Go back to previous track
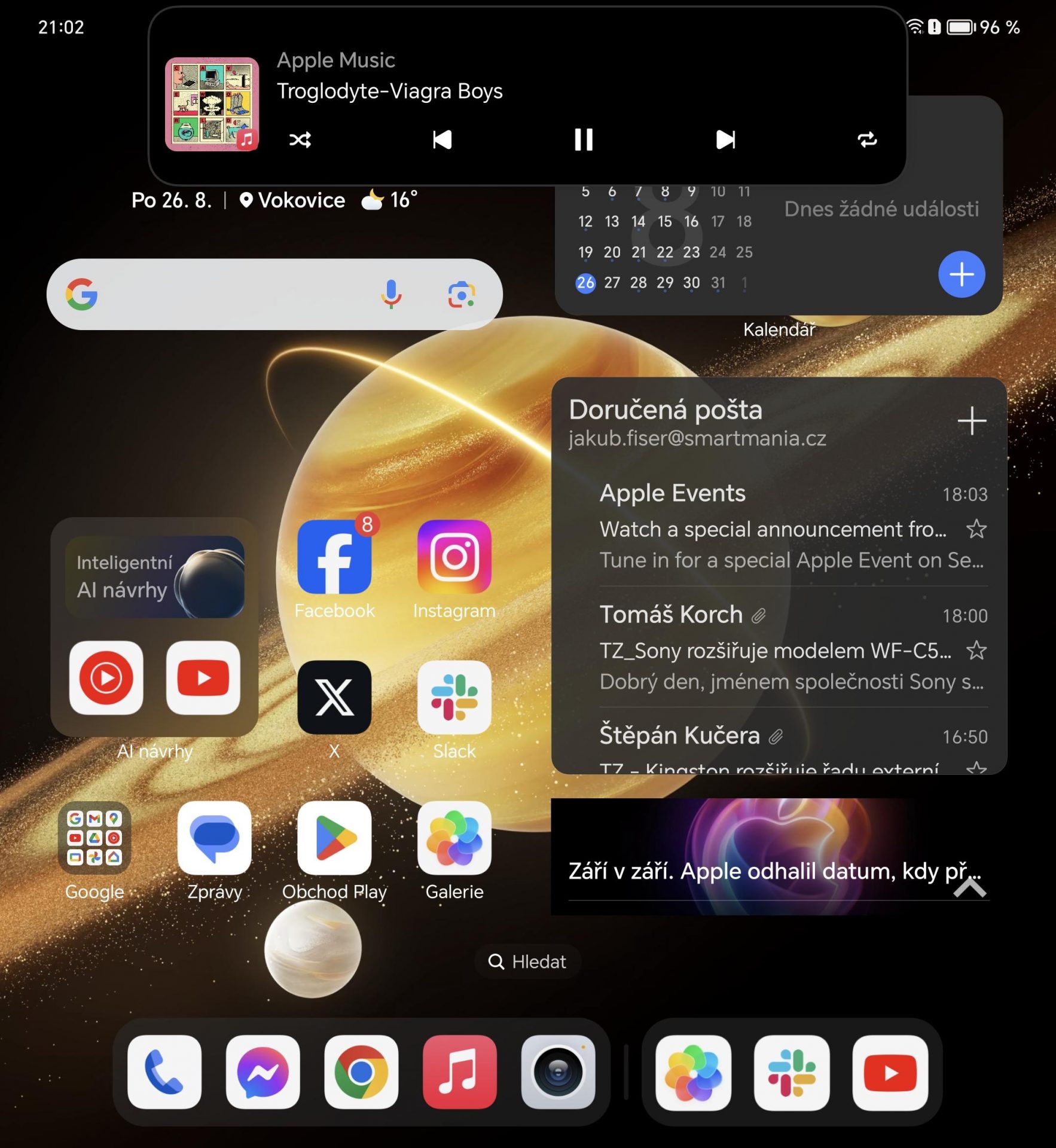 click(442, 140)
